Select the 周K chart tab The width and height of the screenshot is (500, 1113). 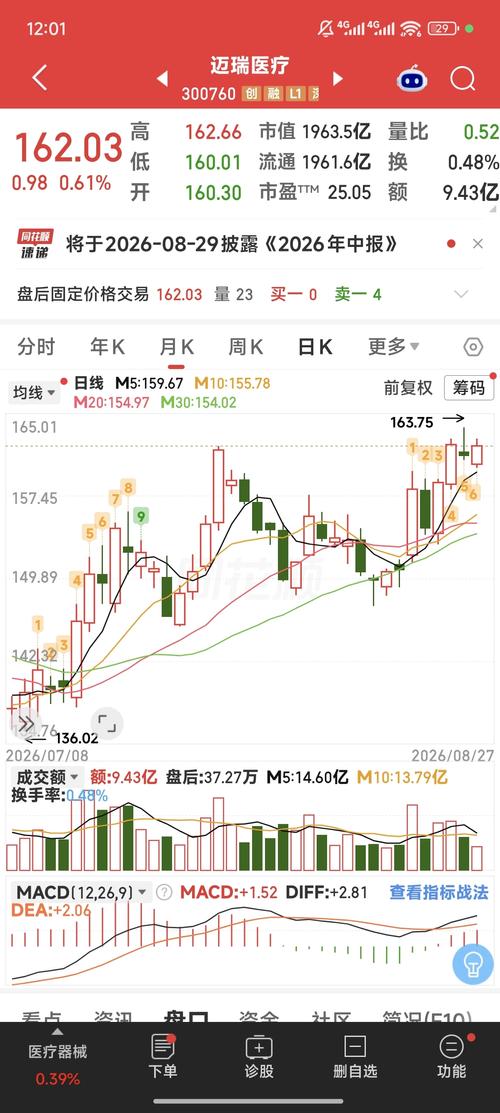pos(245,346)
